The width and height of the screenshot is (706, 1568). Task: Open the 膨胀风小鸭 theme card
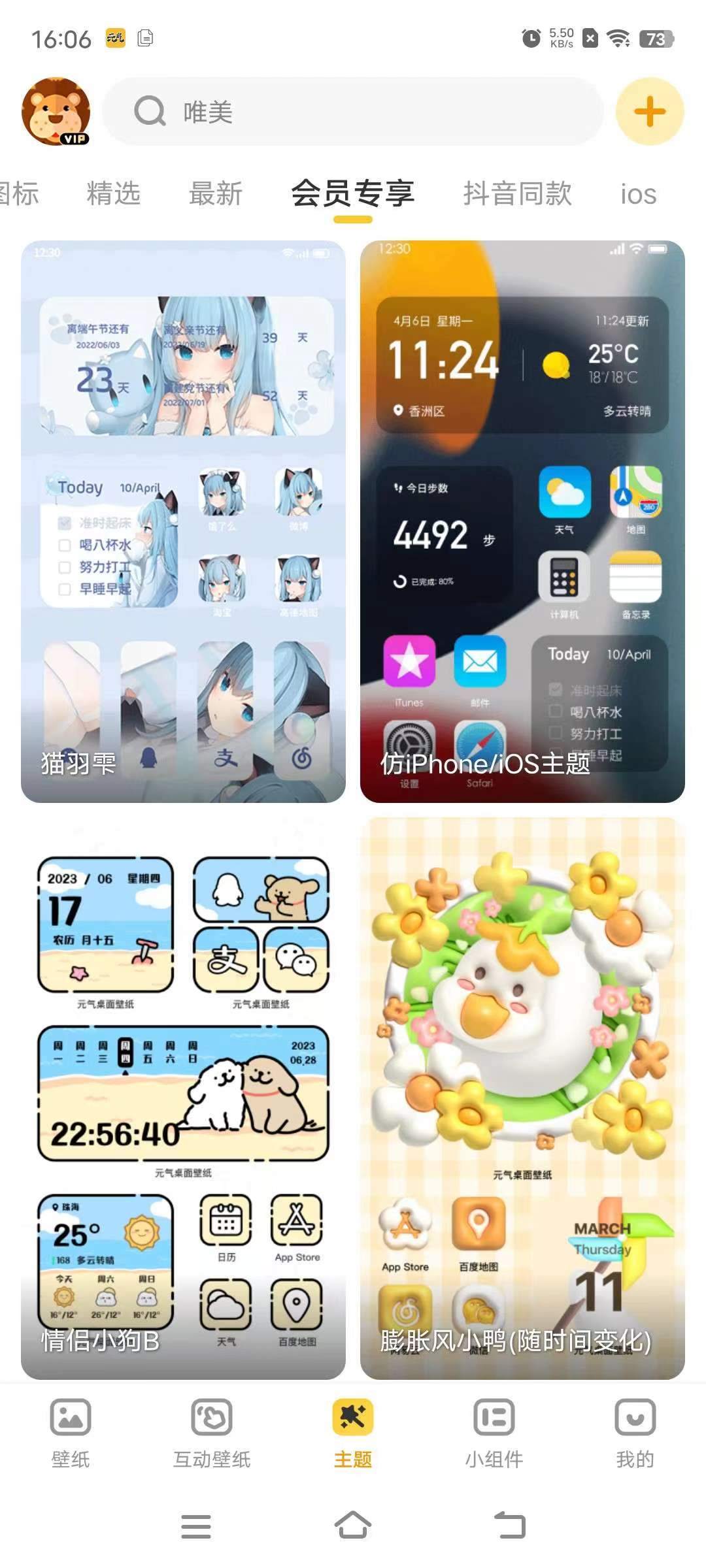(522, 1098)
